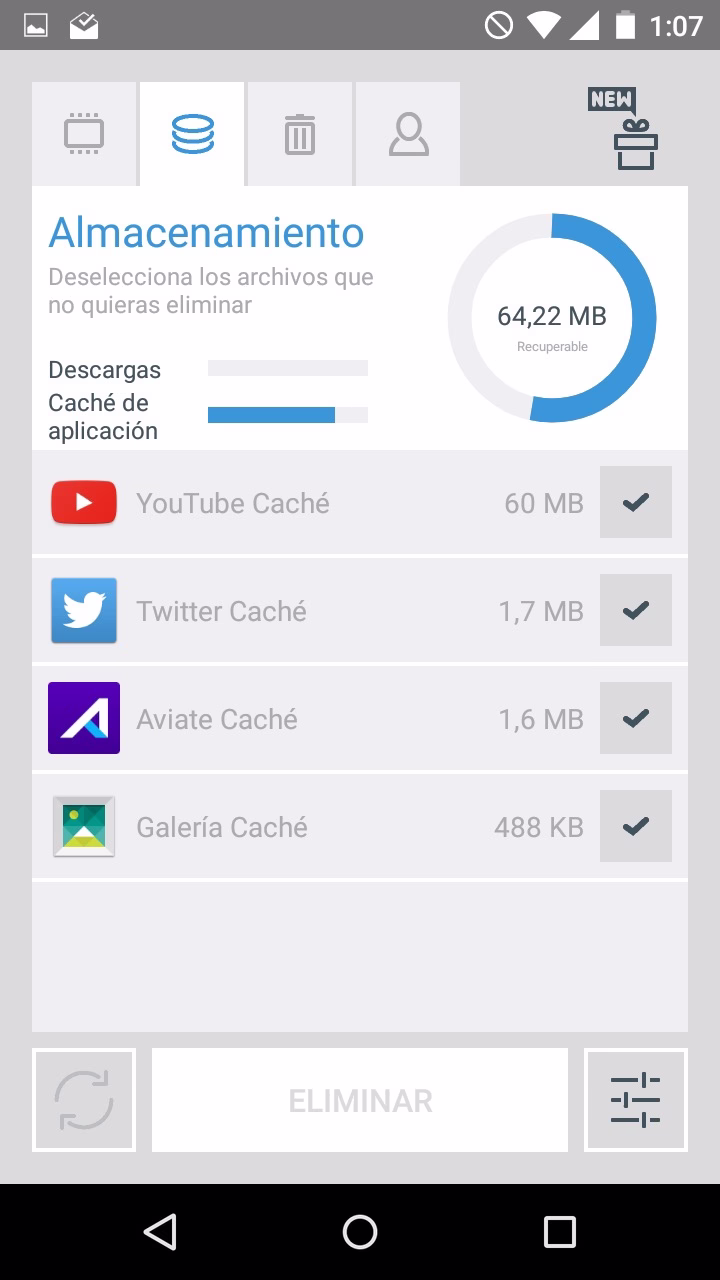Switch to the person profile tab
This screenshot has height=1280, width=720.
point(408,134)
